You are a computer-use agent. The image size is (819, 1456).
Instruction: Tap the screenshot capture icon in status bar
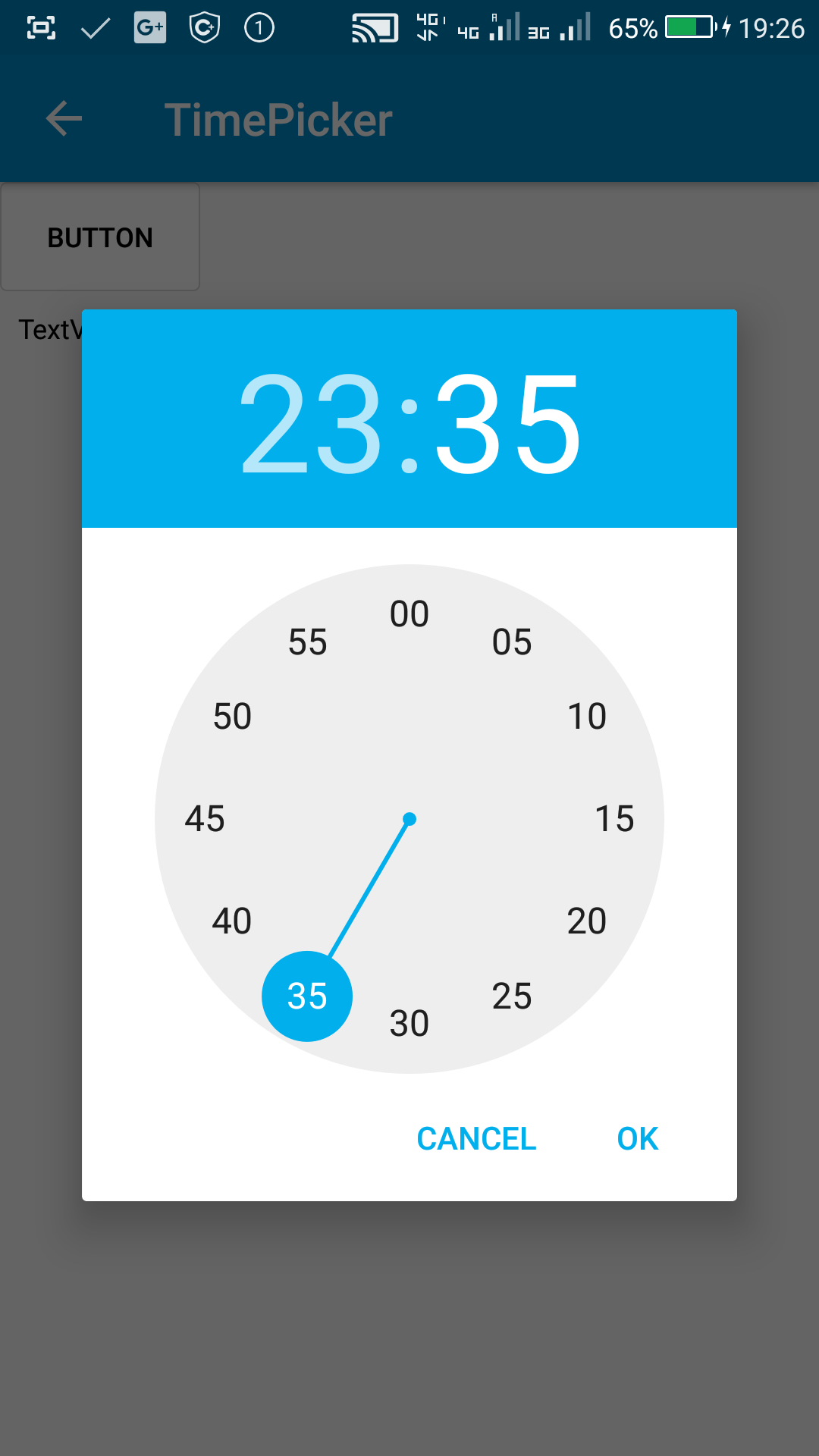pyautogui.click(x=39, y=27)
